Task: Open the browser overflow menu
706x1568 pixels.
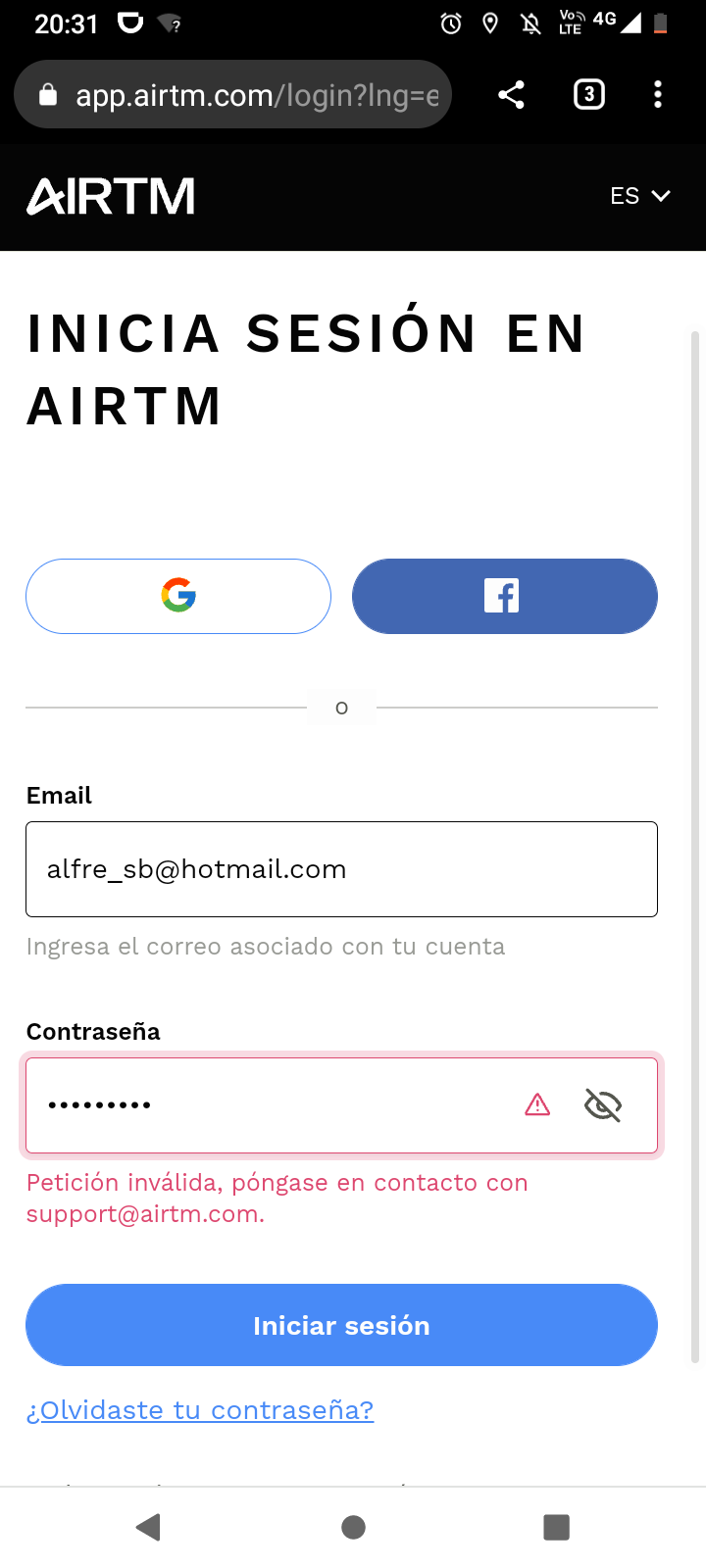Action: pos(657,95)
